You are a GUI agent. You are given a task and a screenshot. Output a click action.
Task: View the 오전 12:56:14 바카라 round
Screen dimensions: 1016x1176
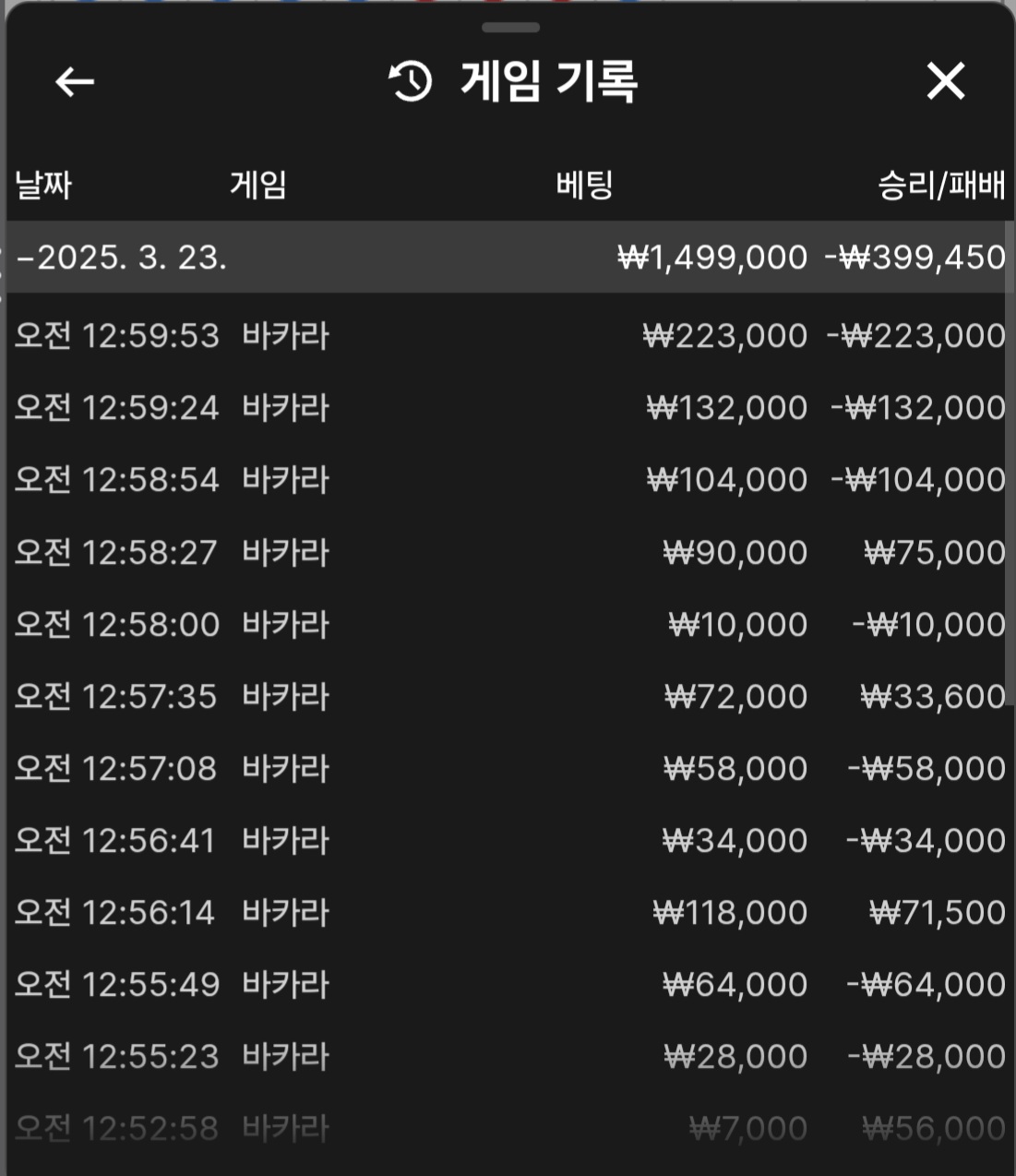(x=508, y=912)
